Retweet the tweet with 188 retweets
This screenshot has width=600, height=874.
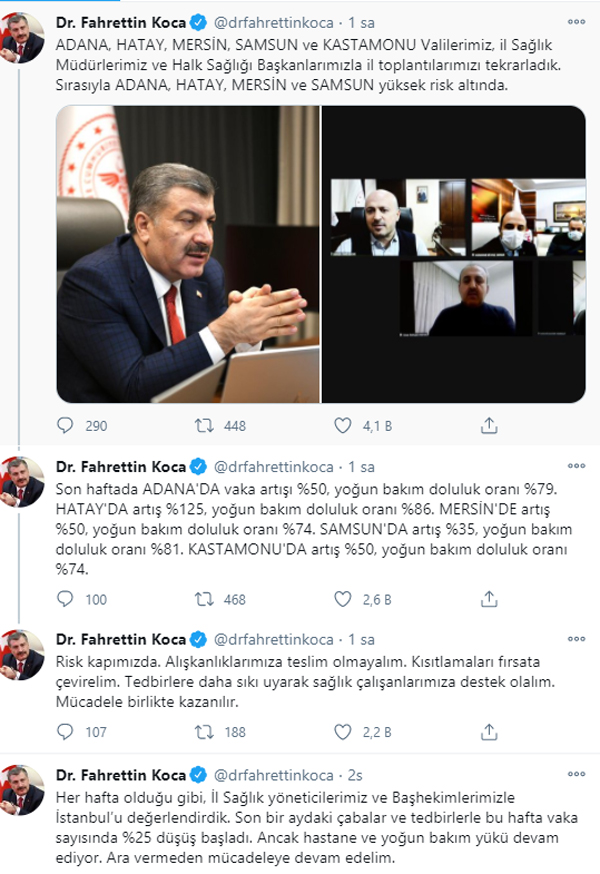204,731
